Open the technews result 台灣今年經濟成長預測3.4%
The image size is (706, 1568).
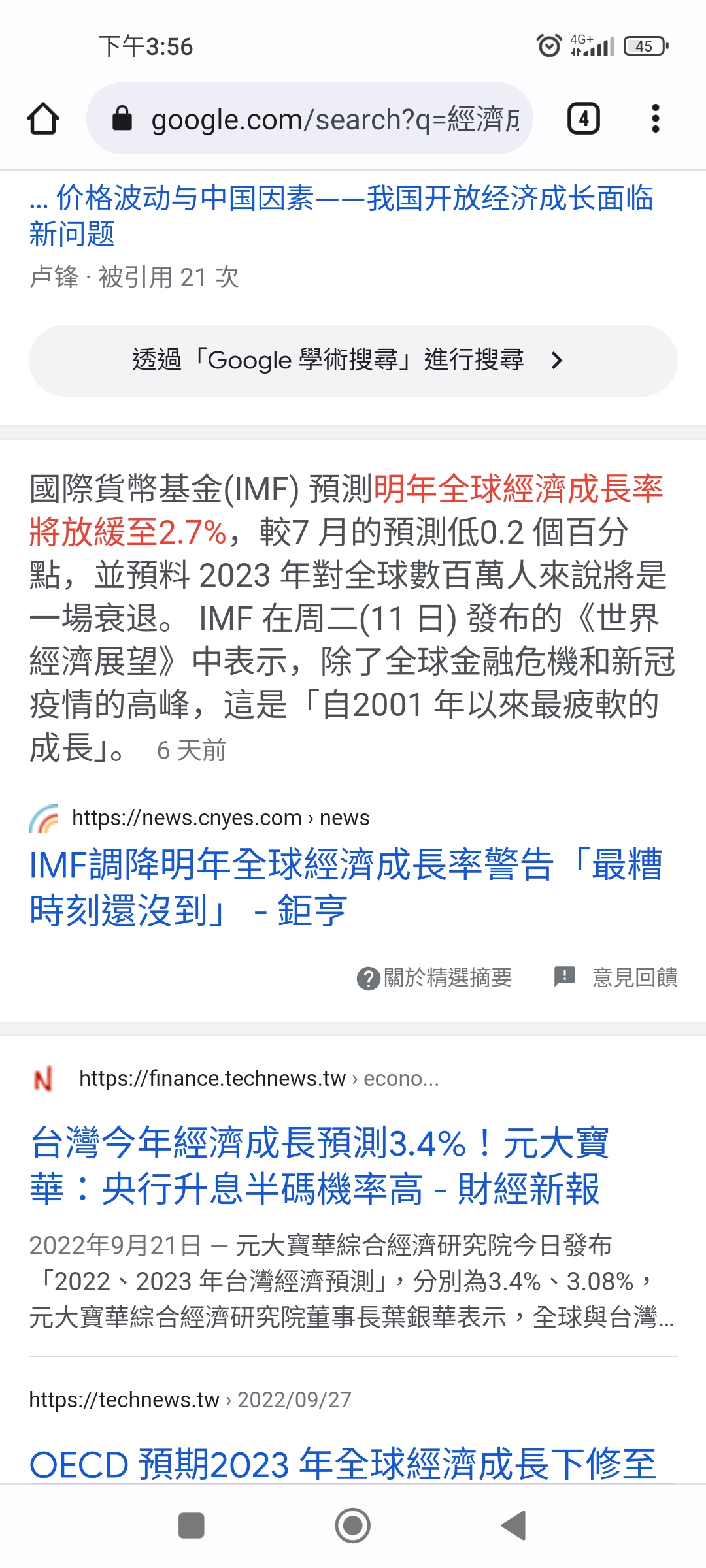pos(320,1165)
